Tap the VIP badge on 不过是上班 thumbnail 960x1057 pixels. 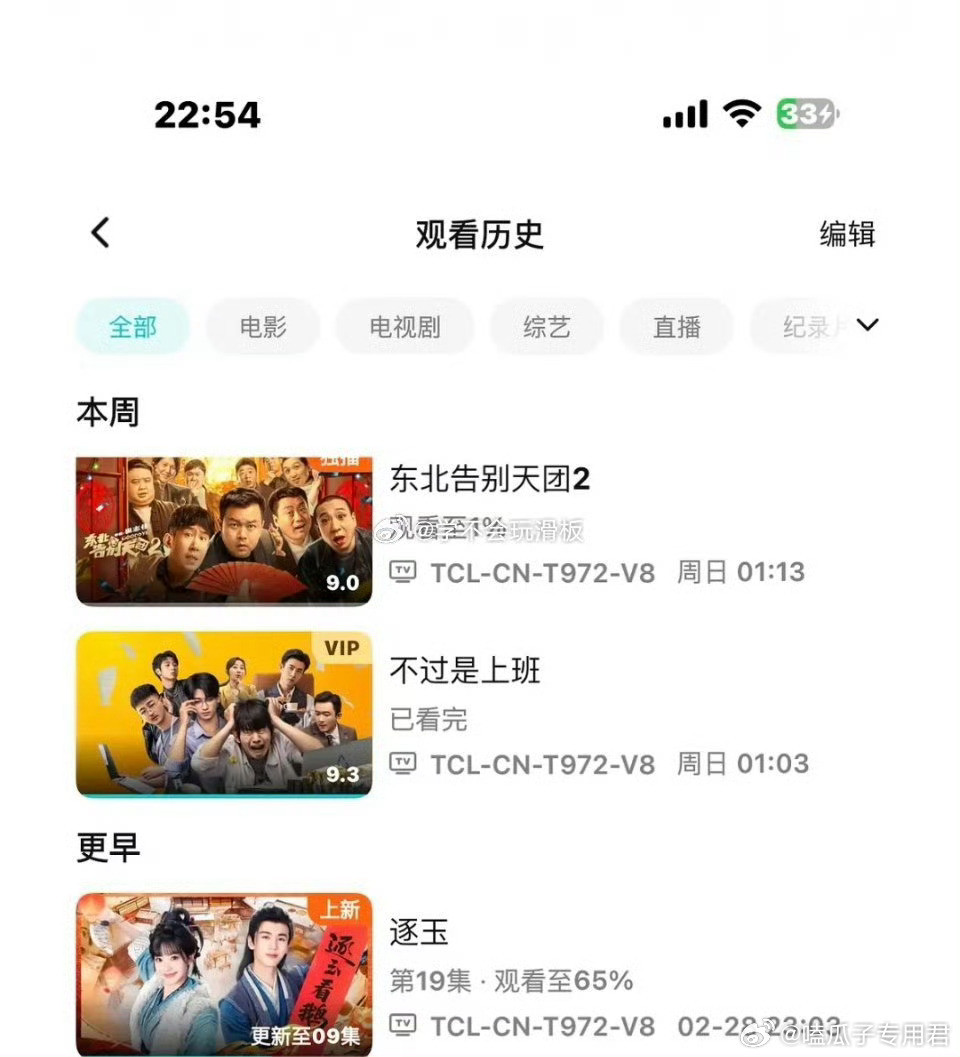pyautogui.click(x=341, y=648)
